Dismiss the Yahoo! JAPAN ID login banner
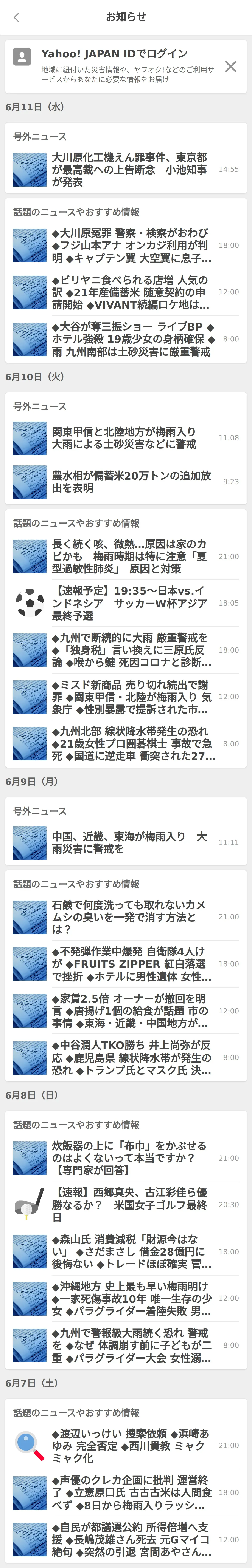Screen dimensions: 252x1568 point(230,66)
